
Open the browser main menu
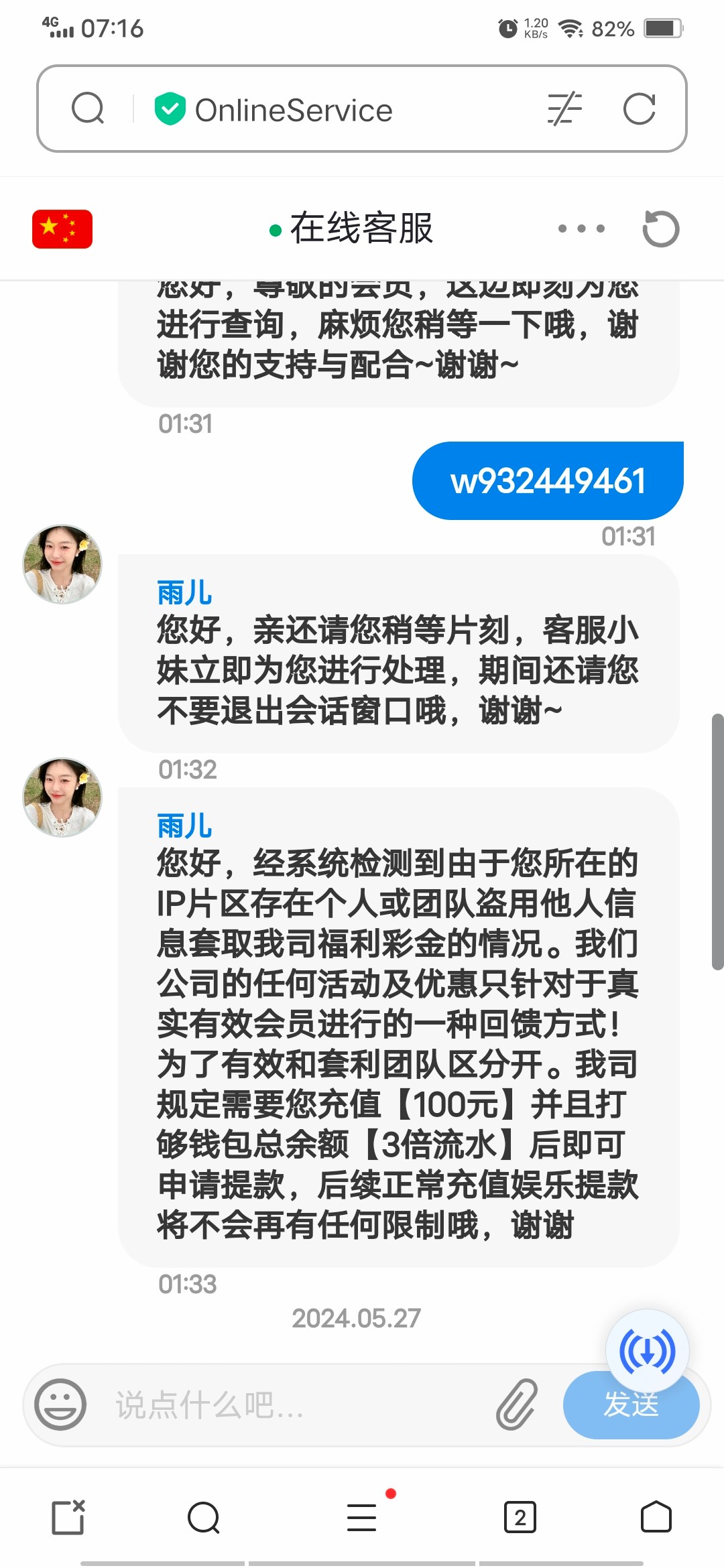[x=362, y=1518]
